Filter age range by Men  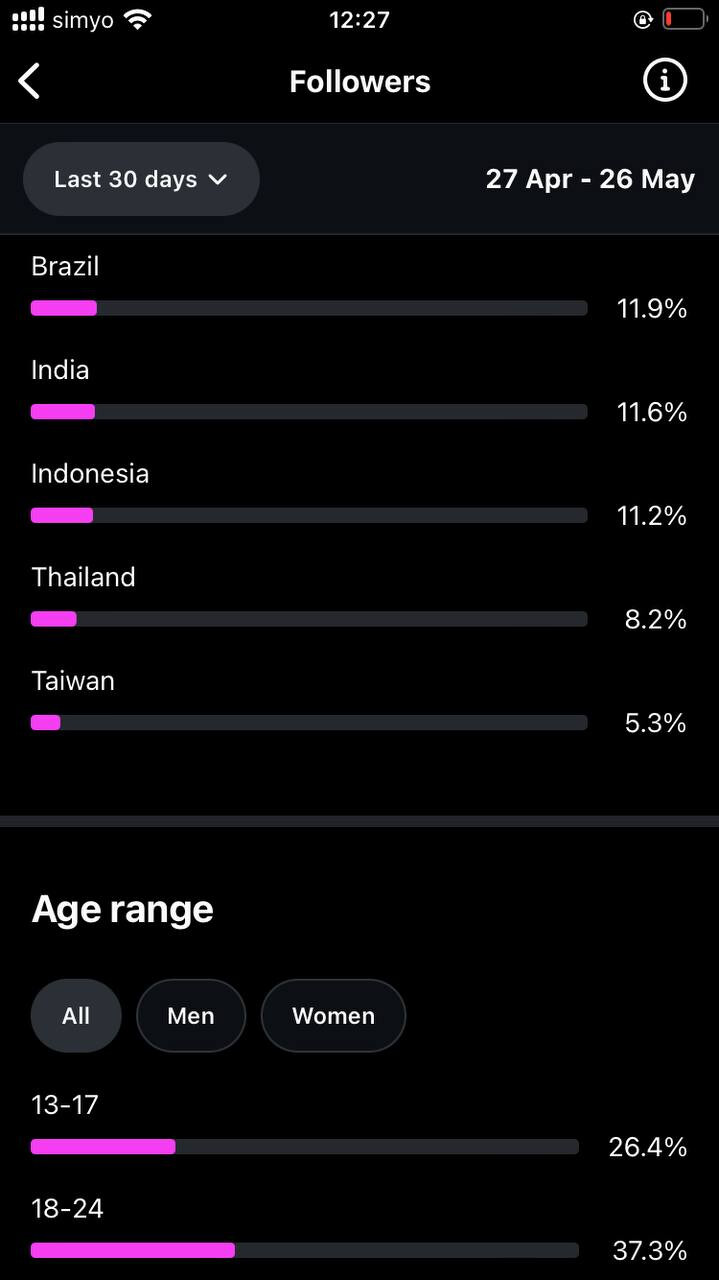tap(191, 1016)
